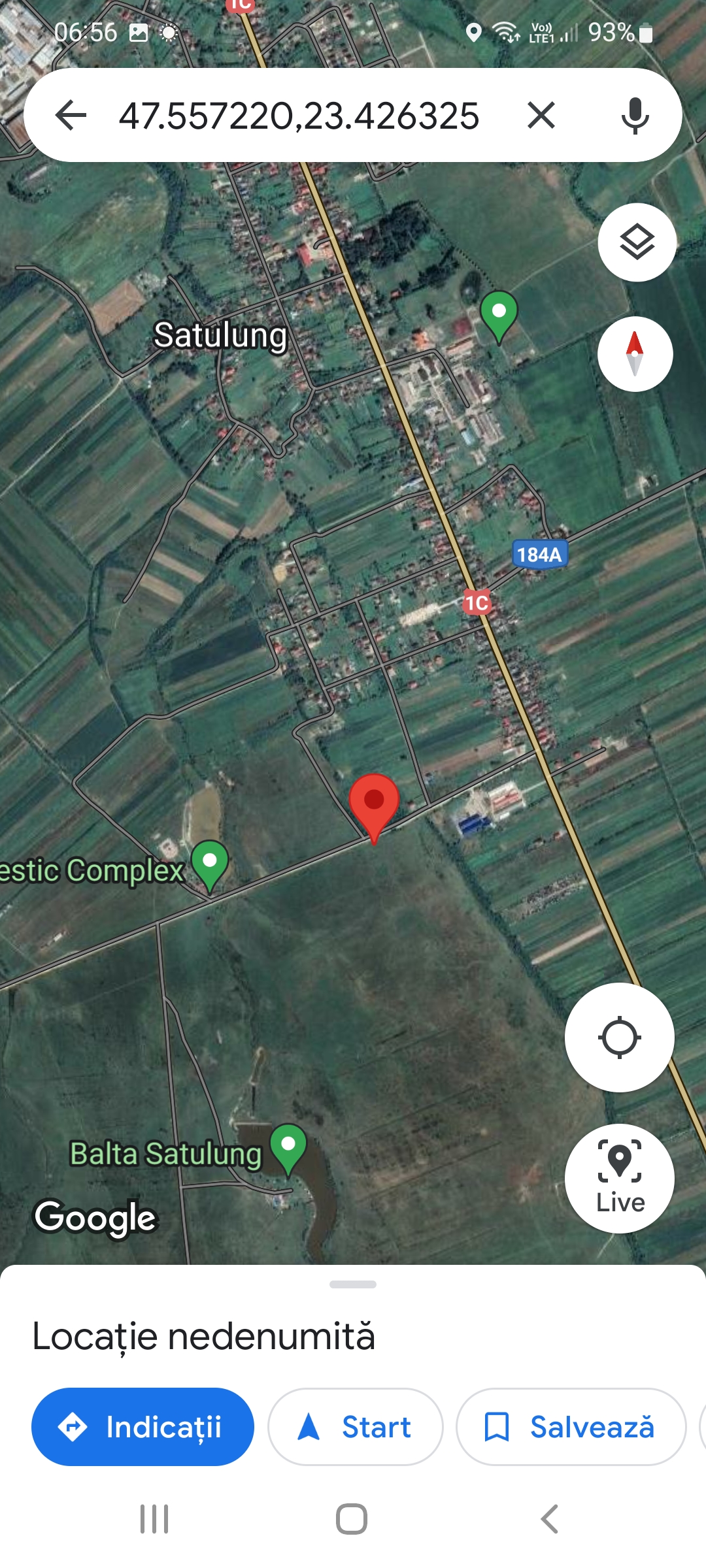Save this location with Salvează
Screen dimensions: 706x1568
coord(571,1427)
